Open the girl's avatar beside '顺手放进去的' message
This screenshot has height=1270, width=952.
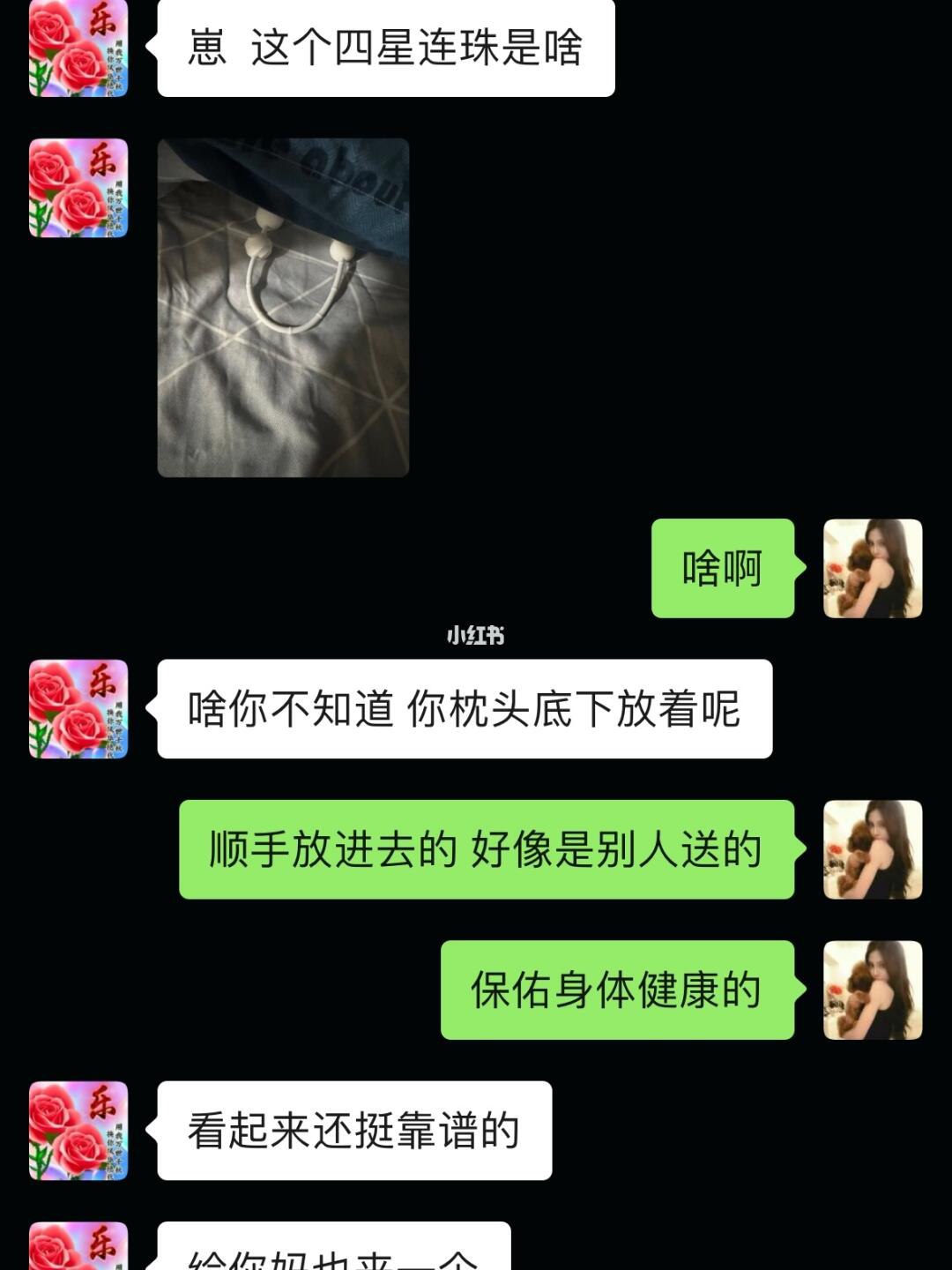[x=871, y=851]
